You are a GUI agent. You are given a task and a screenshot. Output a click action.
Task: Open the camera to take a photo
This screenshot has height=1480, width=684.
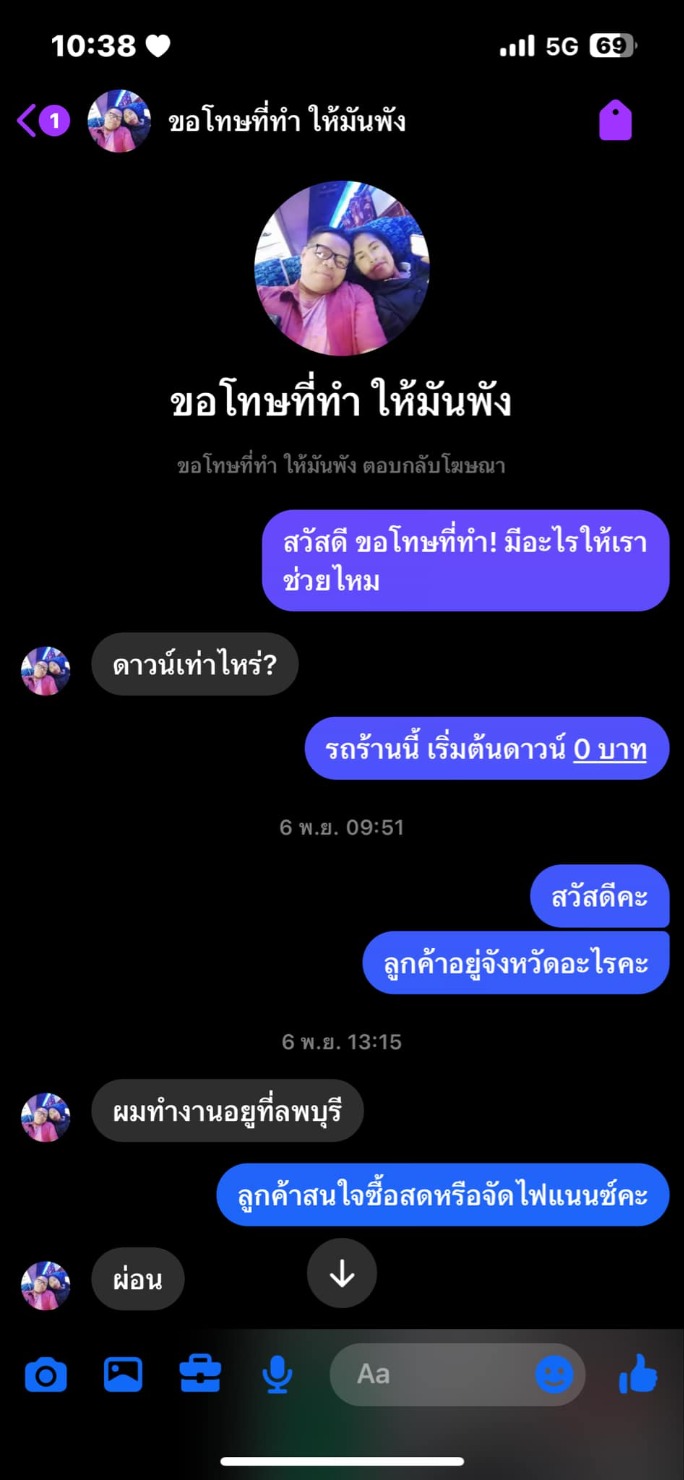(x=46, y=1375)
